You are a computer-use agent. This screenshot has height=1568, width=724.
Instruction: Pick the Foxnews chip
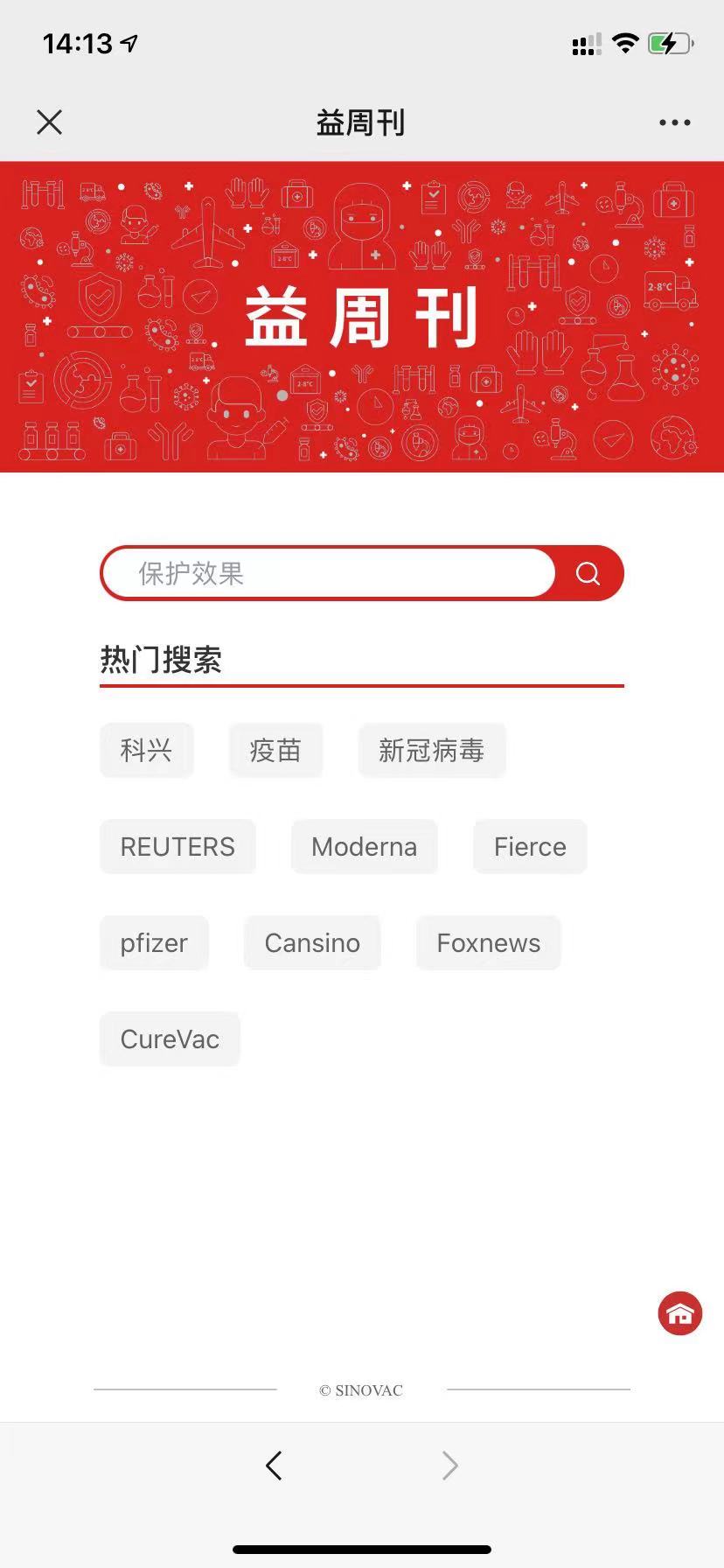coord(488,942)
